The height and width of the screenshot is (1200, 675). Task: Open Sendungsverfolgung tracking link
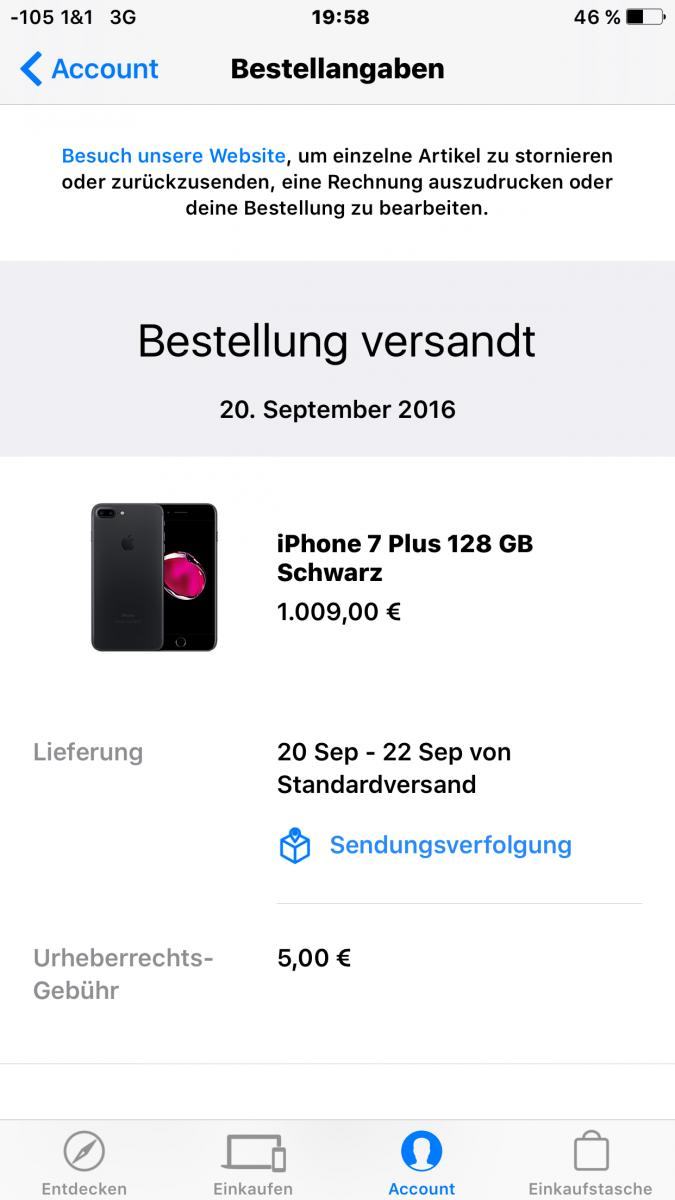pyautogui.click(x=450, y=845)
